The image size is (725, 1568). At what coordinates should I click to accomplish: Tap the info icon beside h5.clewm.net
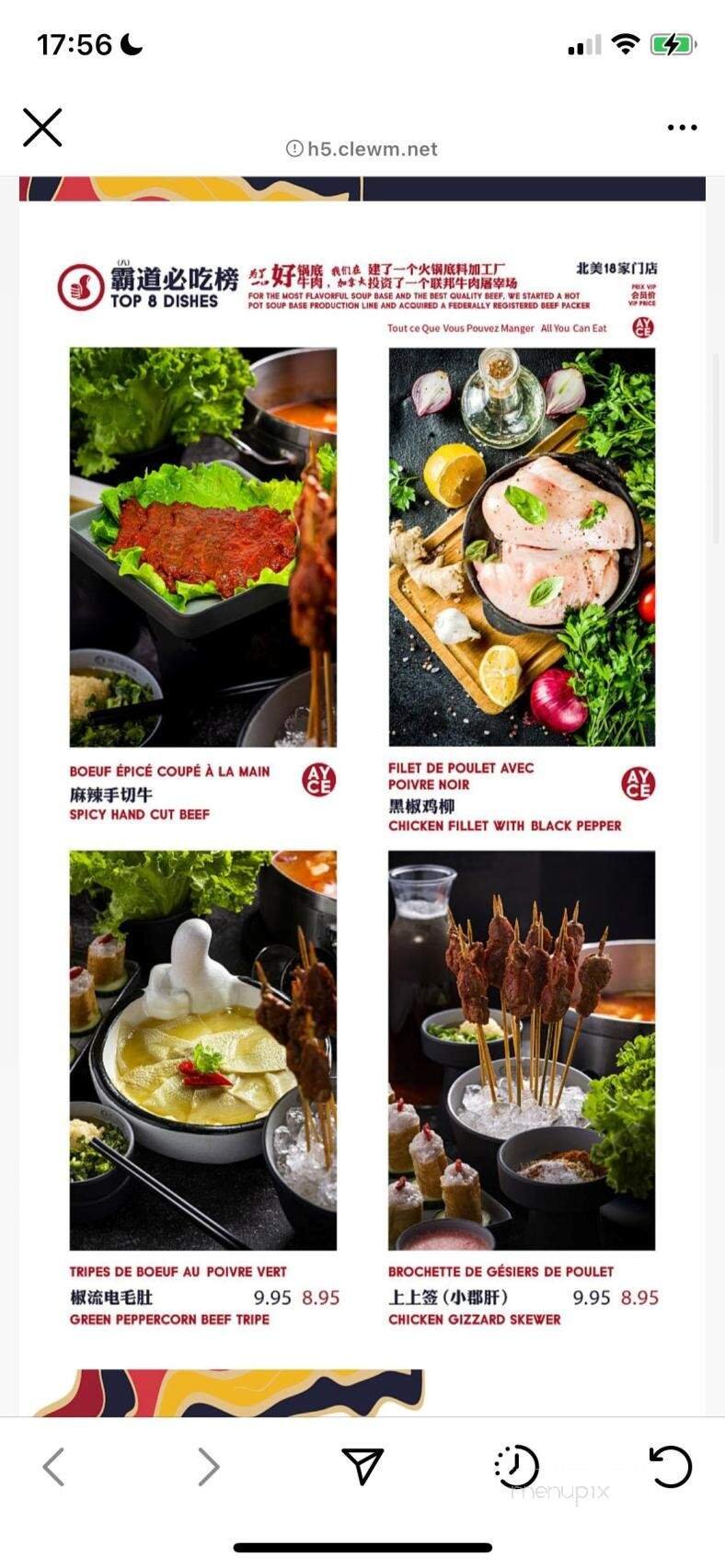pos(294,148)
